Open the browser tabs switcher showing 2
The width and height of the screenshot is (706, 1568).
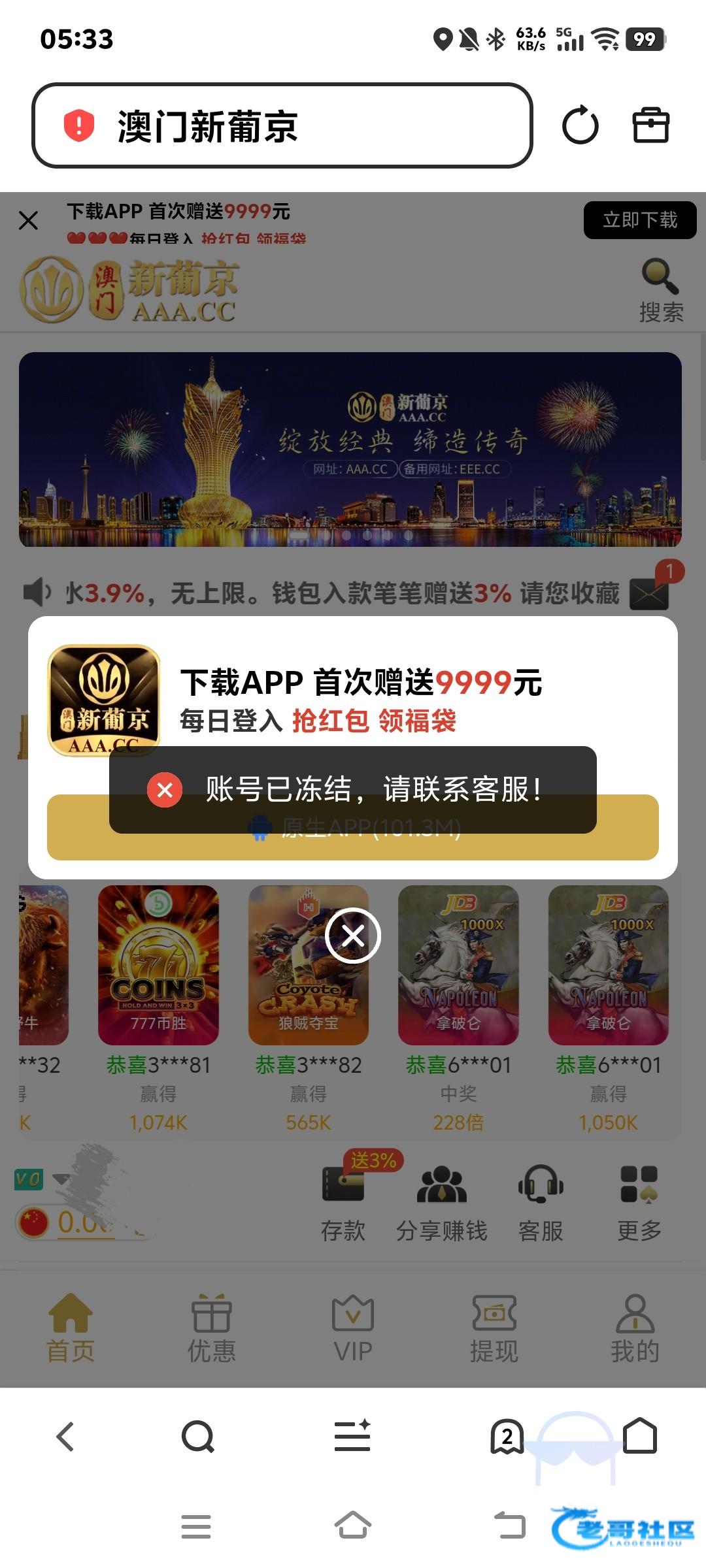[x=507, y=1437]
